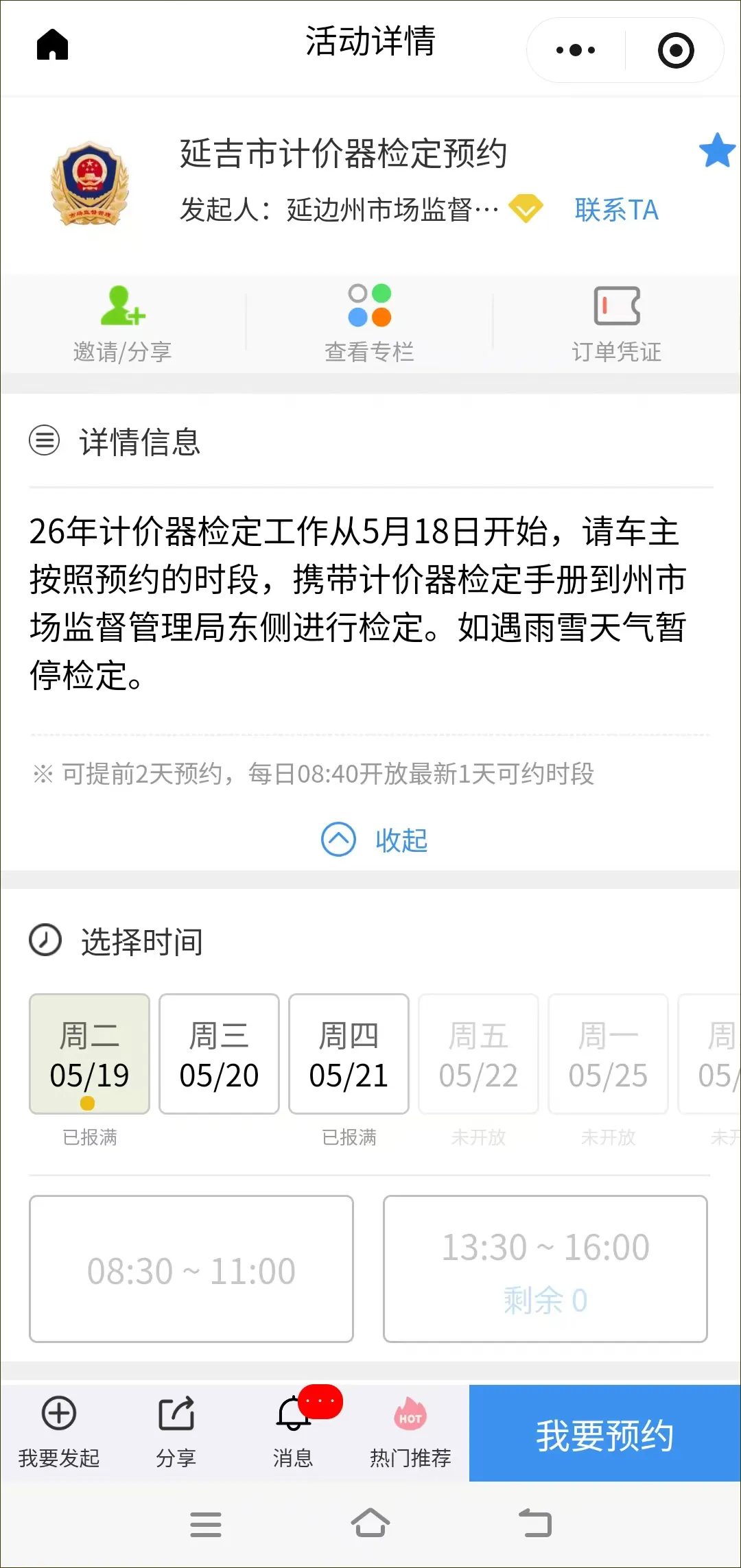Open 订单凭证
This screenshot has width=741, height=1568.
pos(617,324)
